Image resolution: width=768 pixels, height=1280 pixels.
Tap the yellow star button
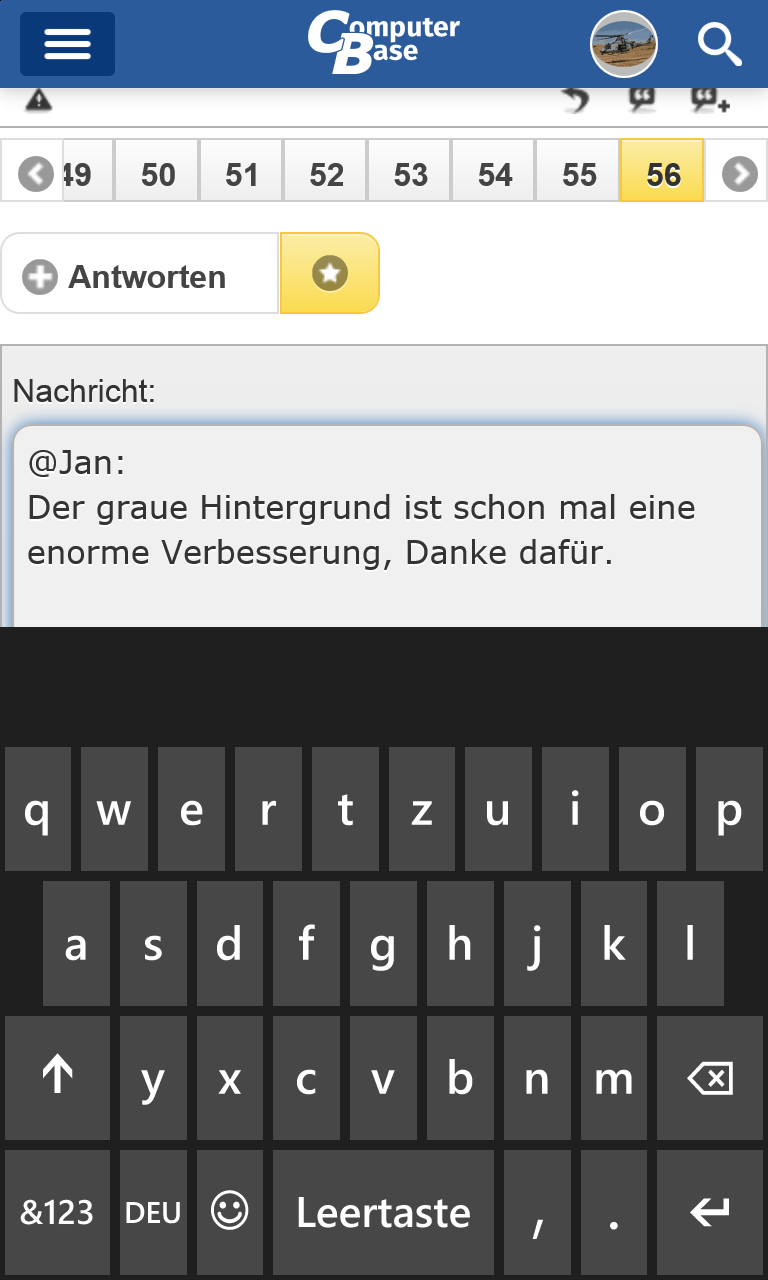(330, 273)
